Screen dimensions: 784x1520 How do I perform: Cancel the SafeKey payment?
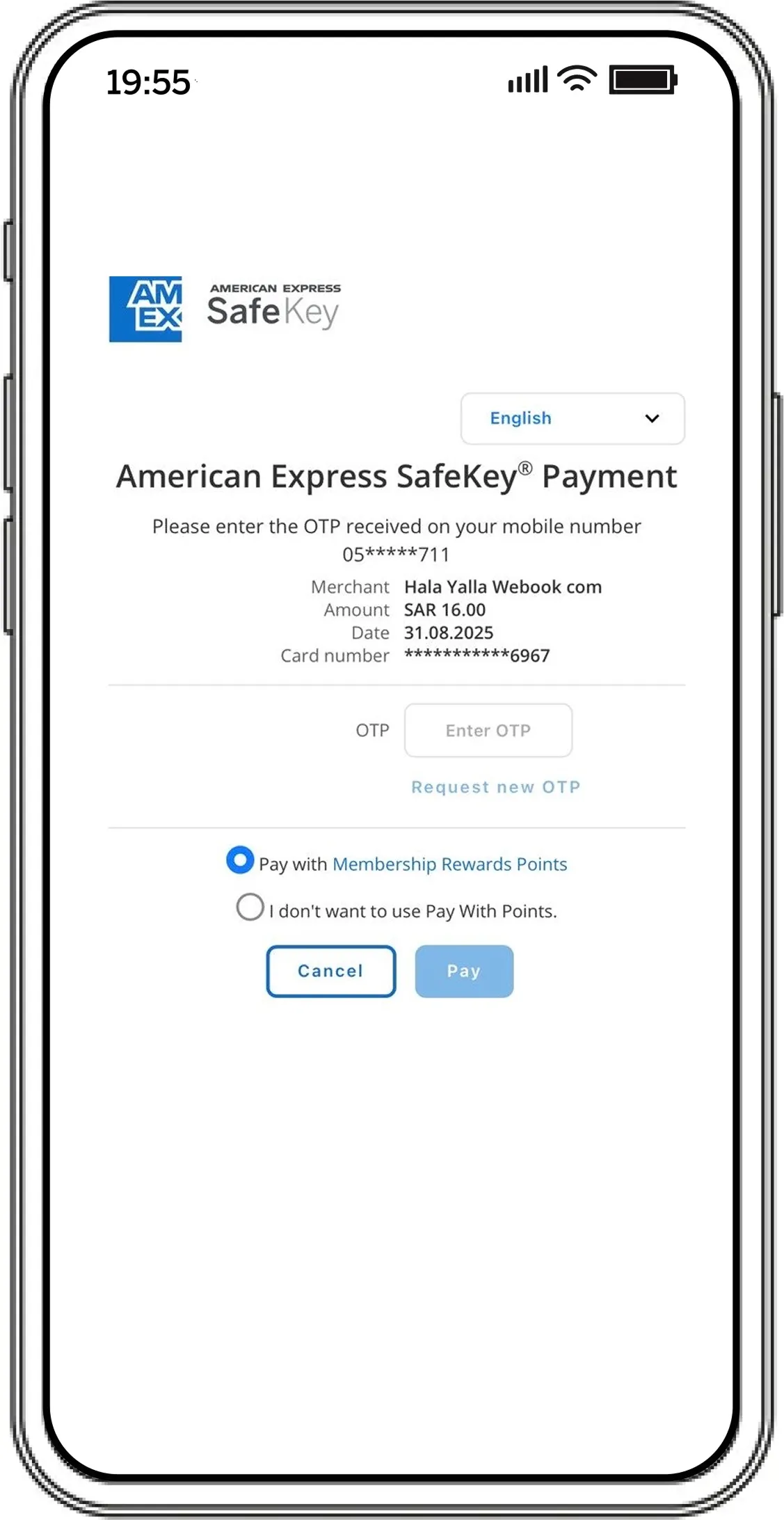tap(330, 971)
